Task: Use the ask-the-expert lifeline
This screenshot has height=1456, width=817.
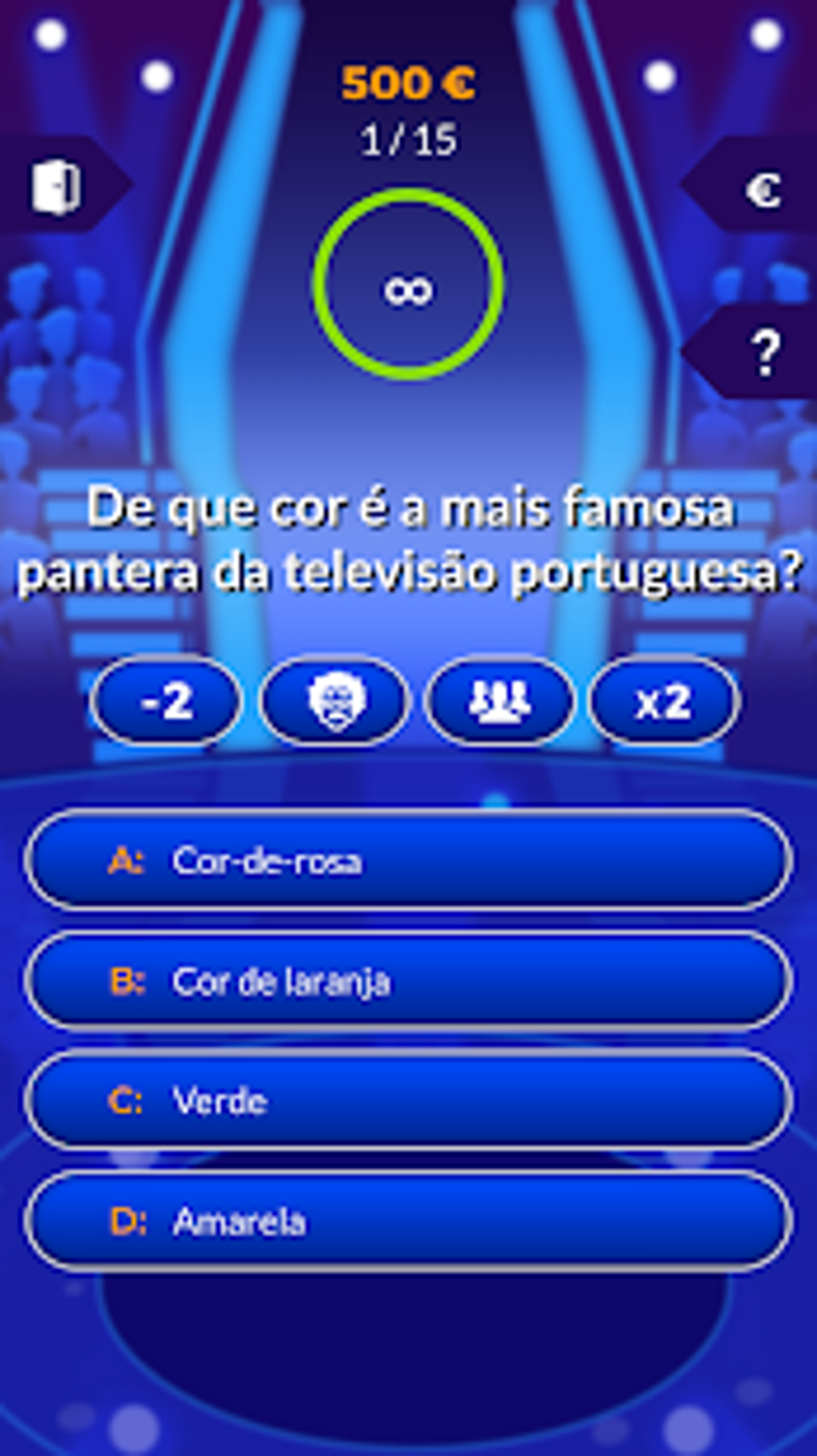Action: (336, 701)
